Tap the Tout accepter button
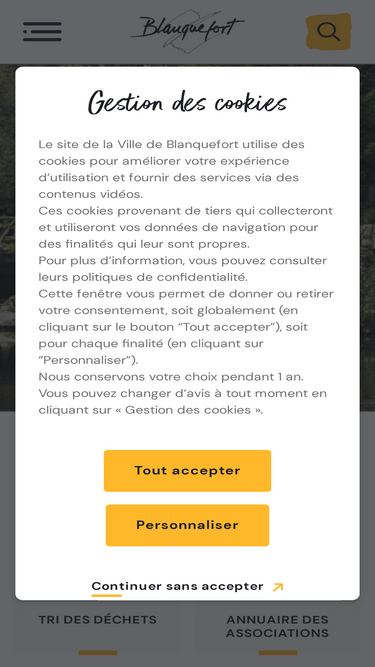Viewport: 375px width, 667px height. tap(187, 470)
